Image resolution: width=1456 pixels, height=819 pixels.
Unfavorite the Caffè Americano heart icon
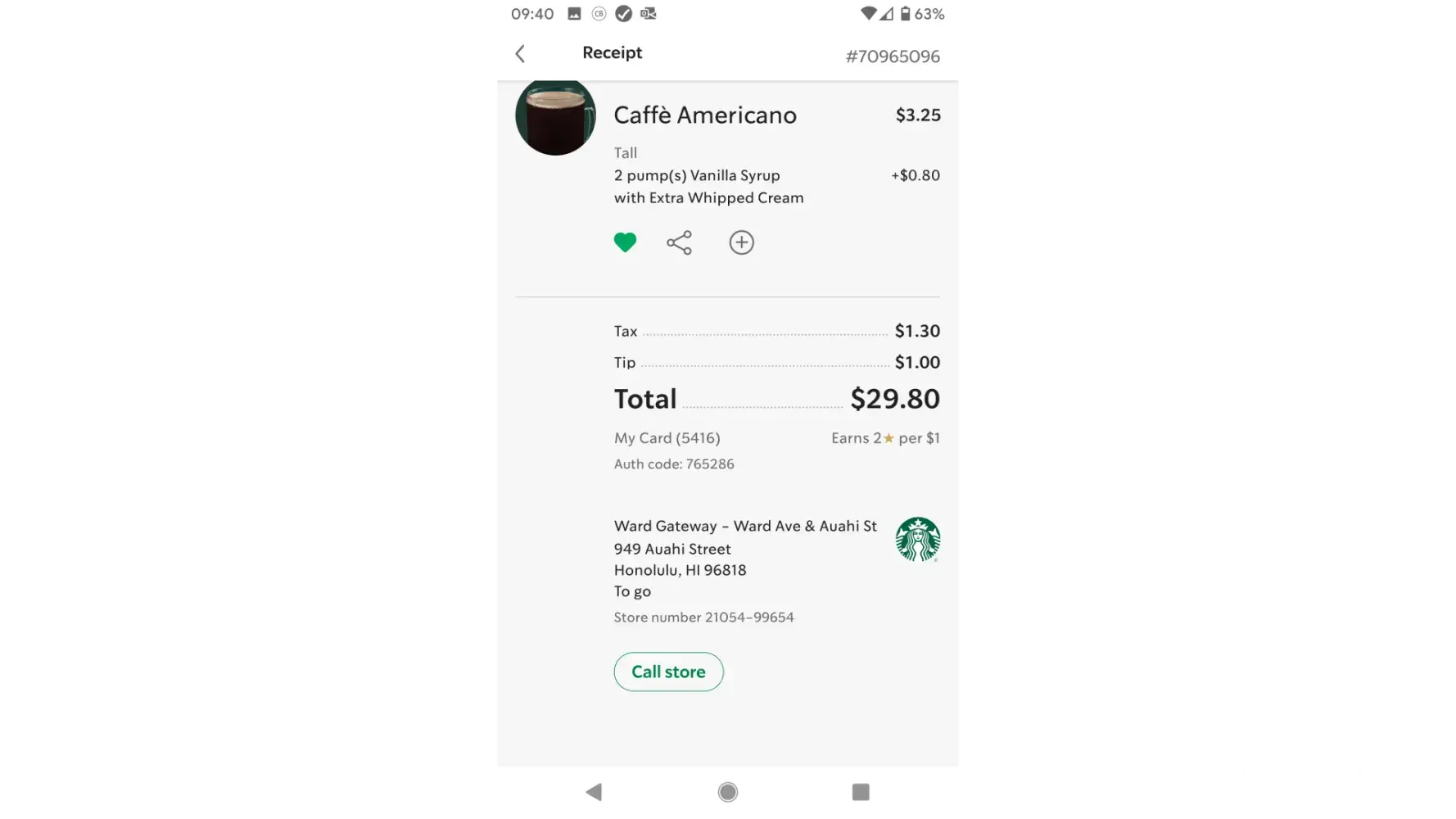625,242
